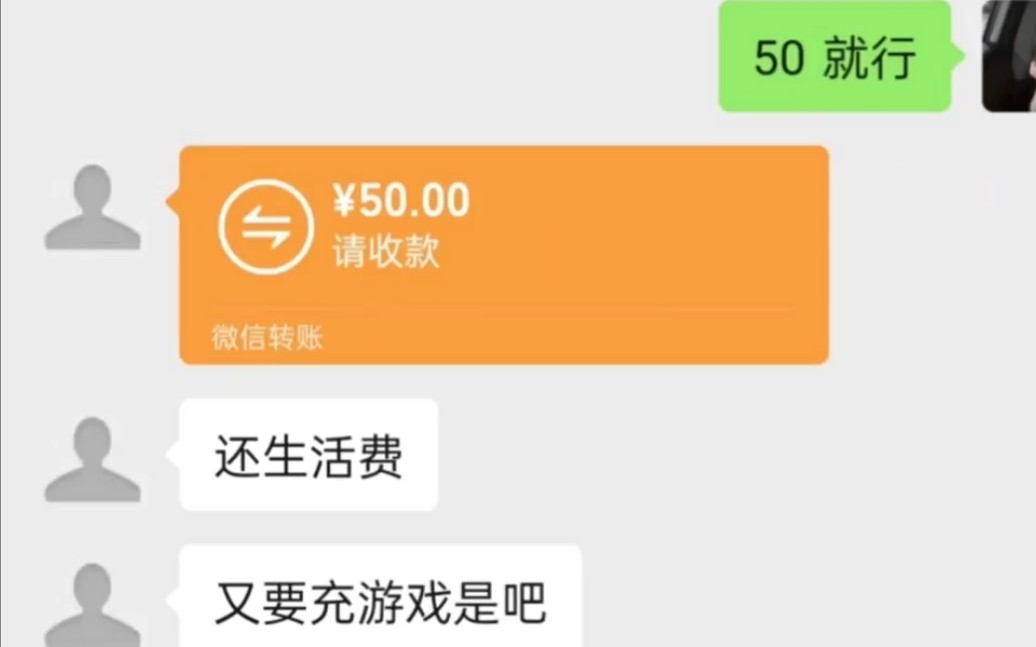
Task: Tap the avatar beside the transfer message
Action: pyautogui.click(x=93, y=208)
